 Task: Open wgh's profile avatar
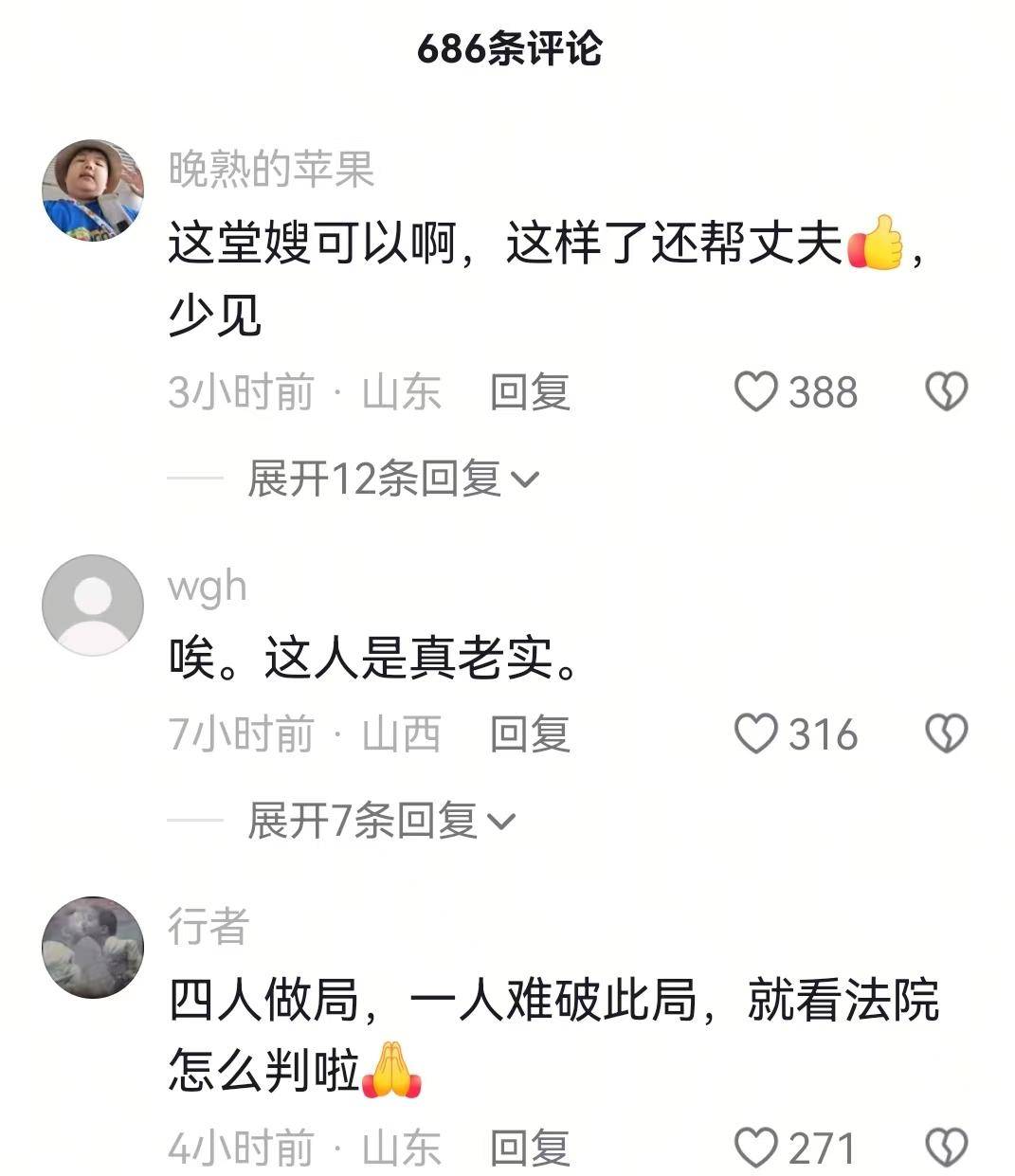tap(93, 605)
